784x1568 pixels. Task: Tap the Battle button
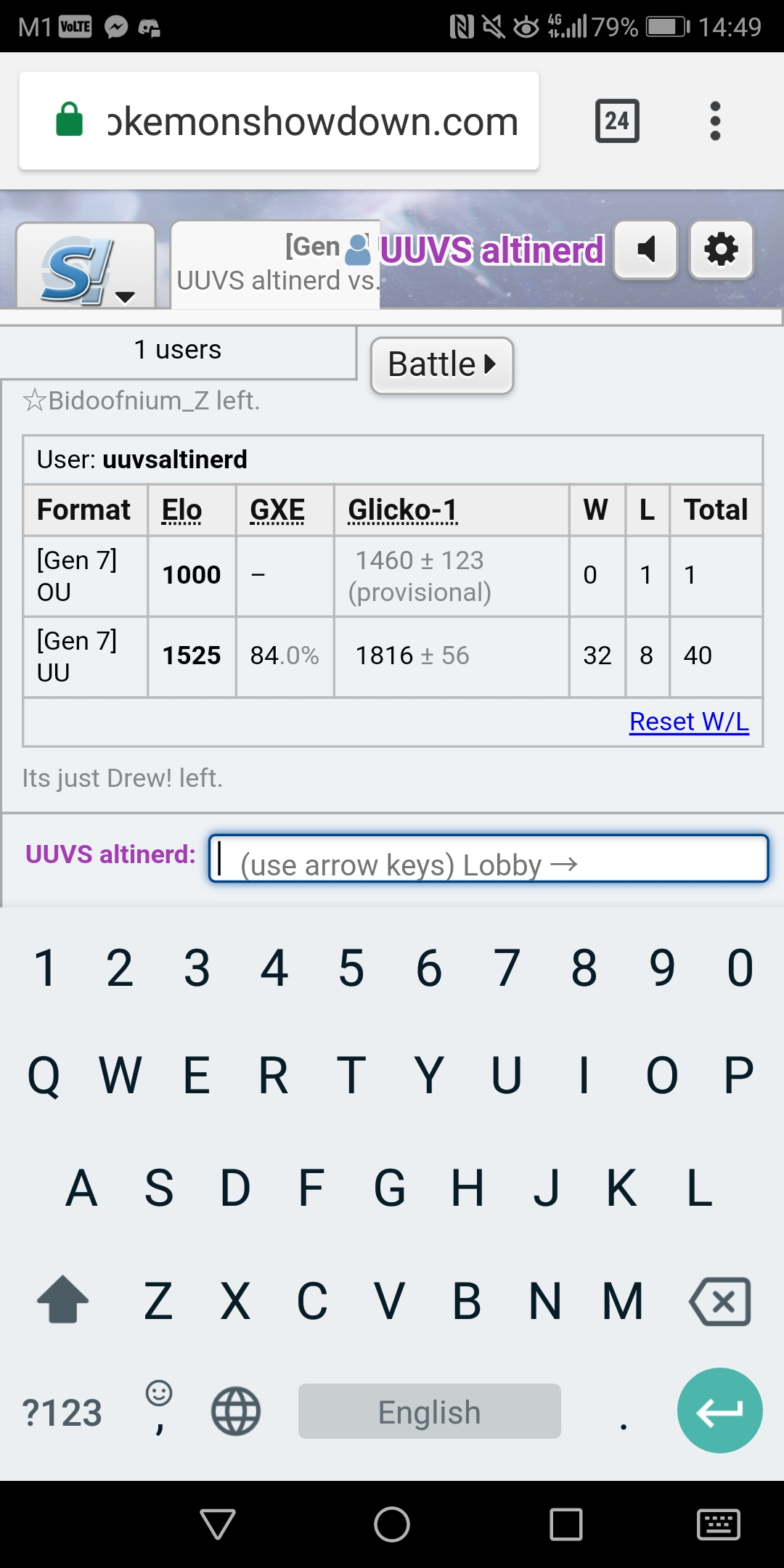click(442, 365)
